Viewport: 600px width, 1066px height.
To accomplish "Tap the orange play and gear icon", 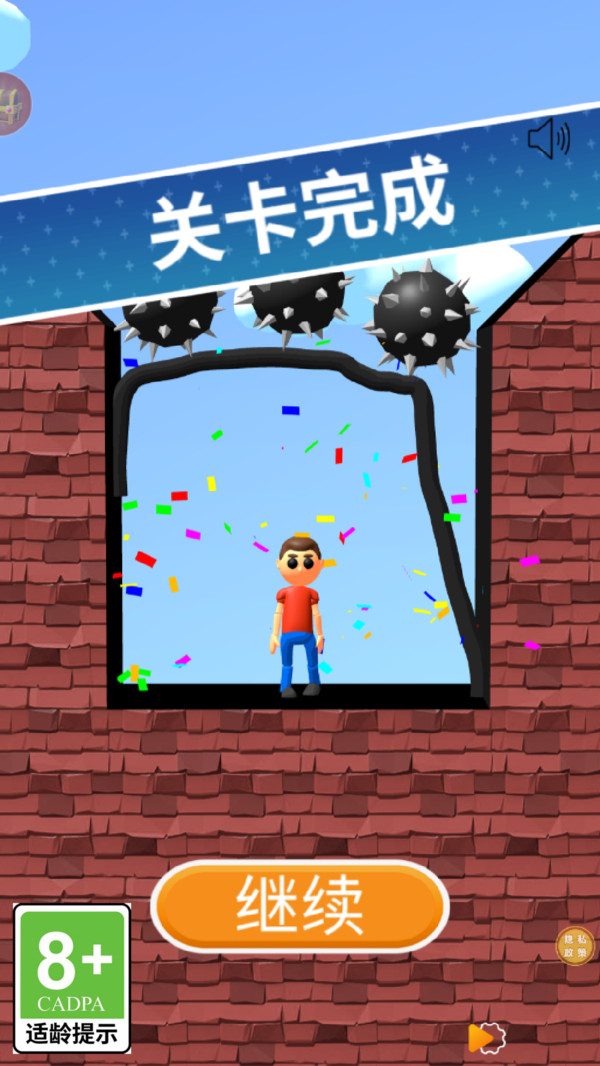I will 487,1038.
